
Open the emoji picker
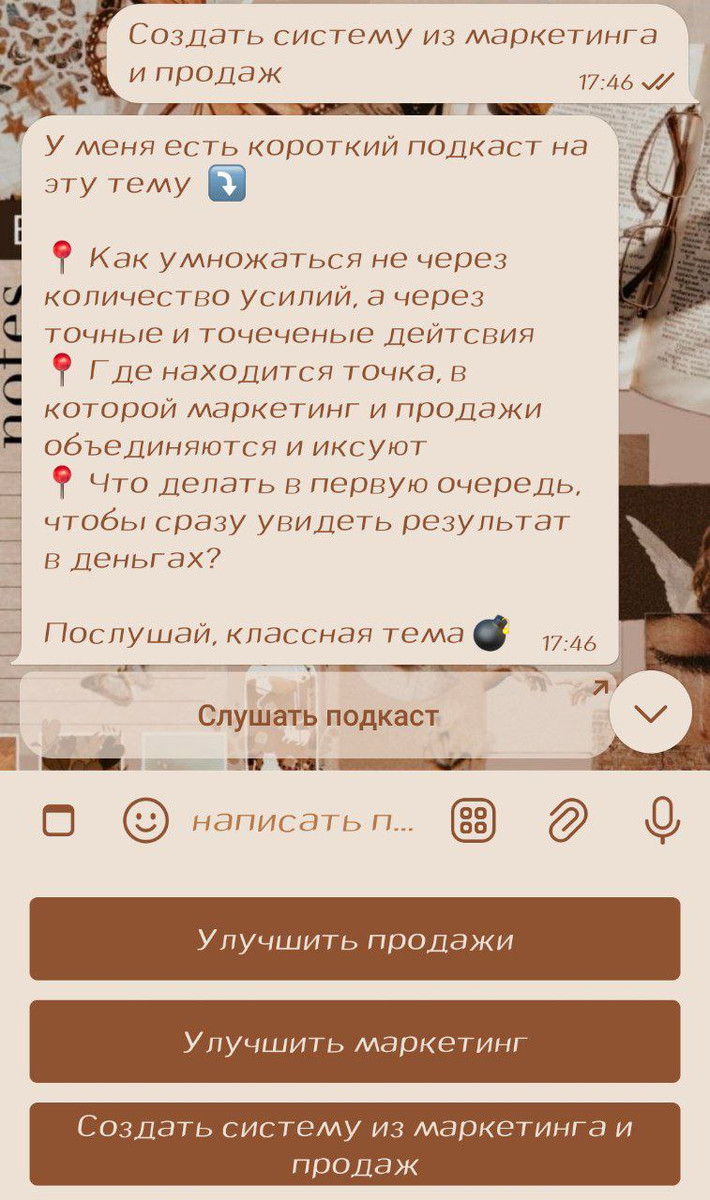pyautogui.click(x=146, y=821)
